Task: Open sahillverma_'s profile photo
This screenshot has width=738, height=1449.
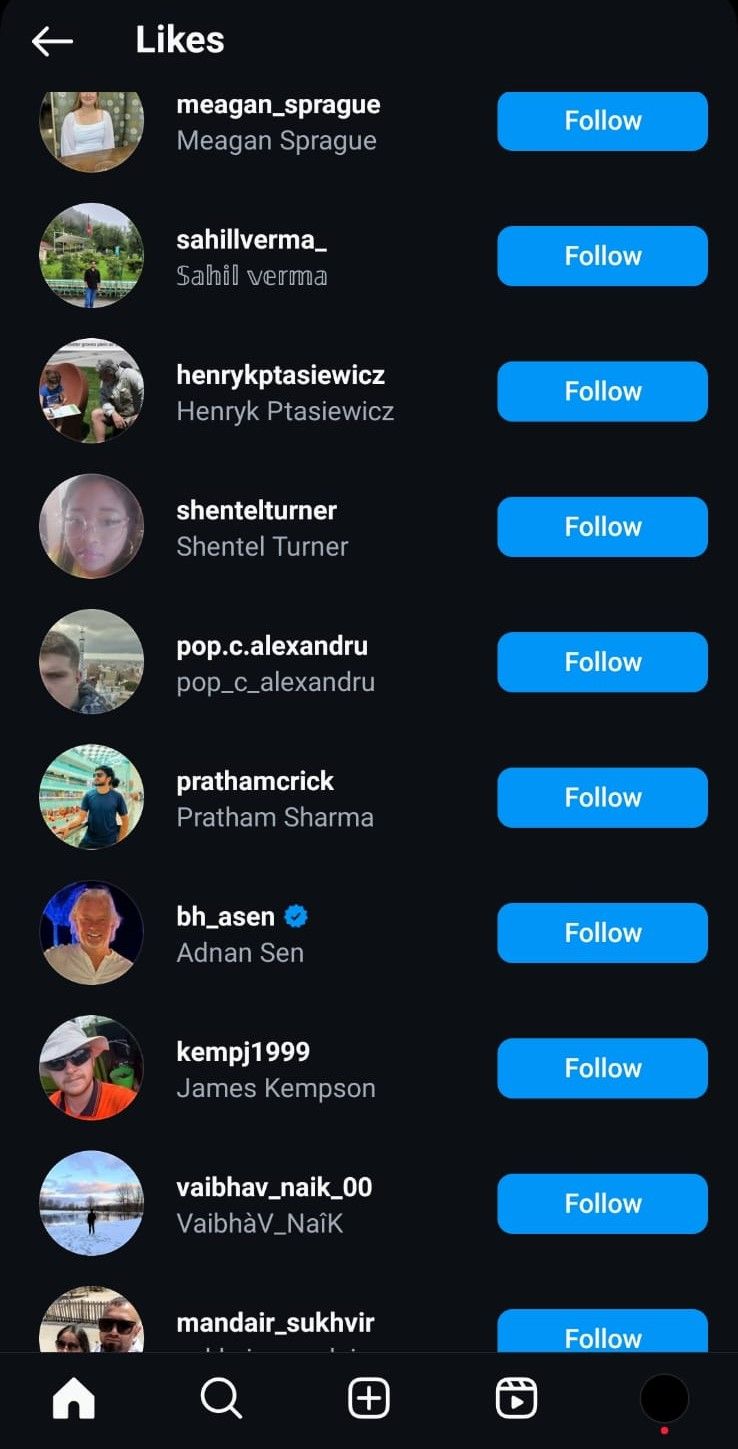Action: click(x=91, y=255)
